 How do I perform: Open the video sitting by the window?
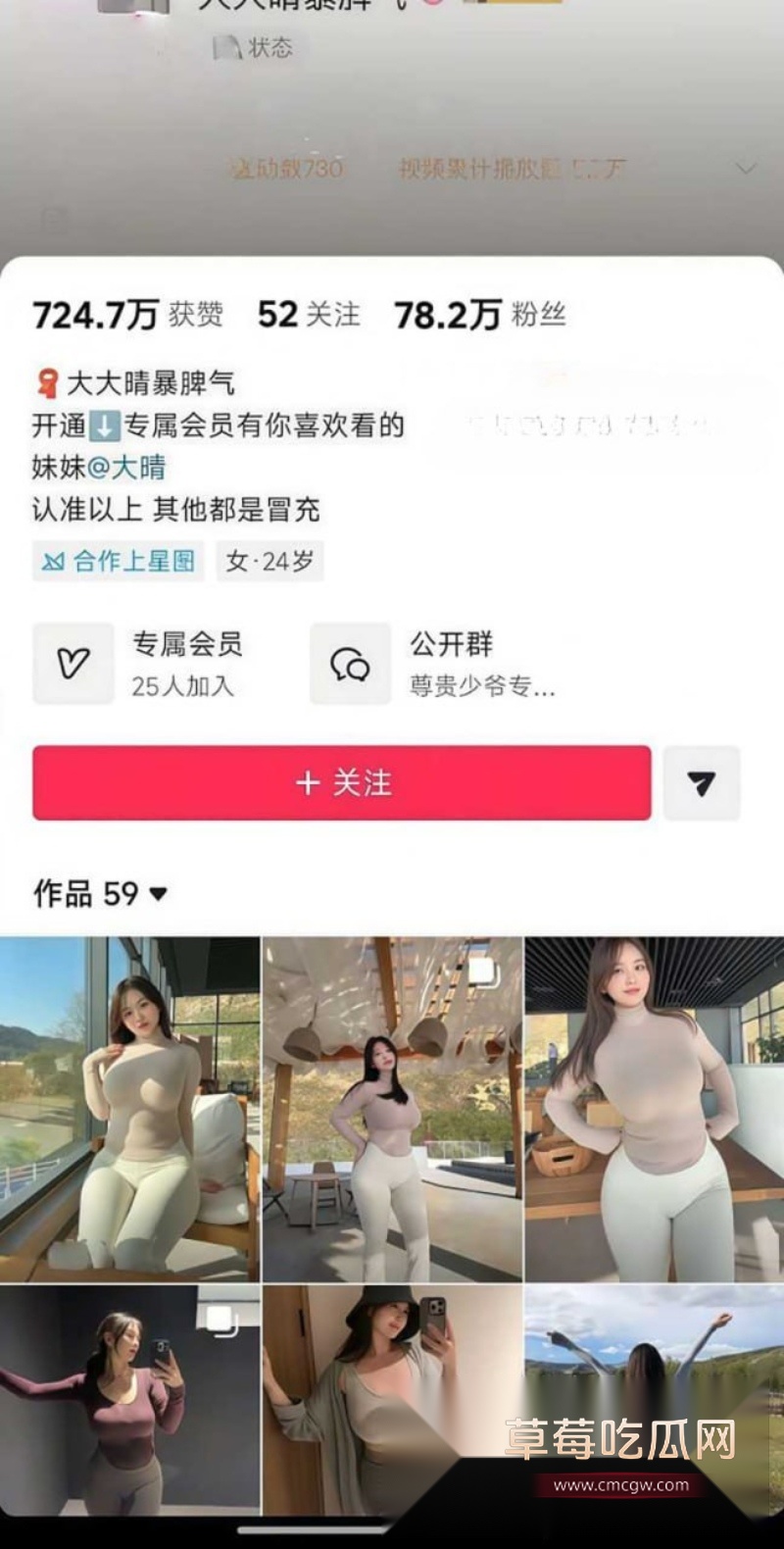129,1109
